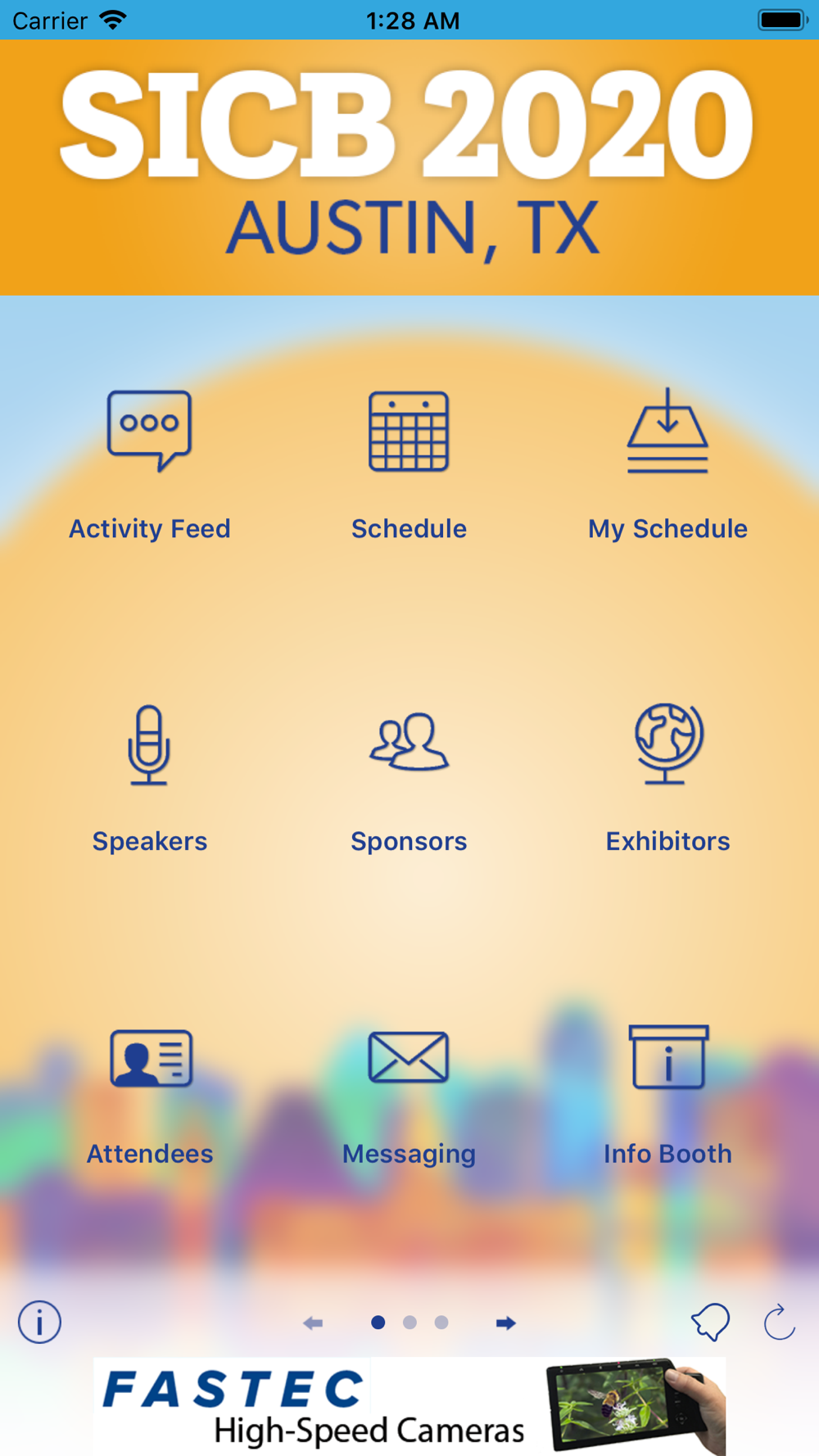Show the Exhibitors directory
Screen dimensions: 819x1456
(x=667, y=778)
